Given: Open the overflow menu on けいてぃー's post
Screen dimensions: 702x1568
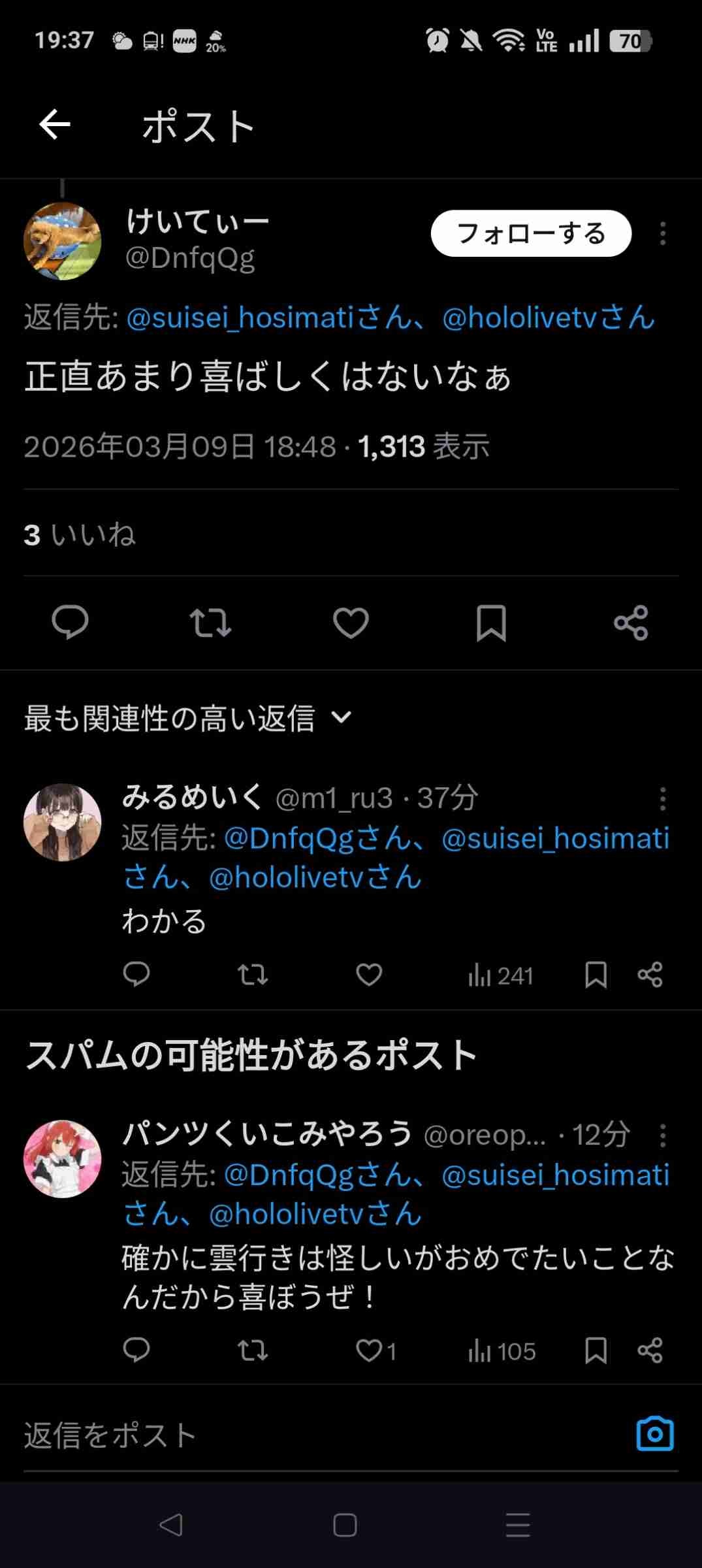Looking at the screenshot, I should click(x=663, y=233).
